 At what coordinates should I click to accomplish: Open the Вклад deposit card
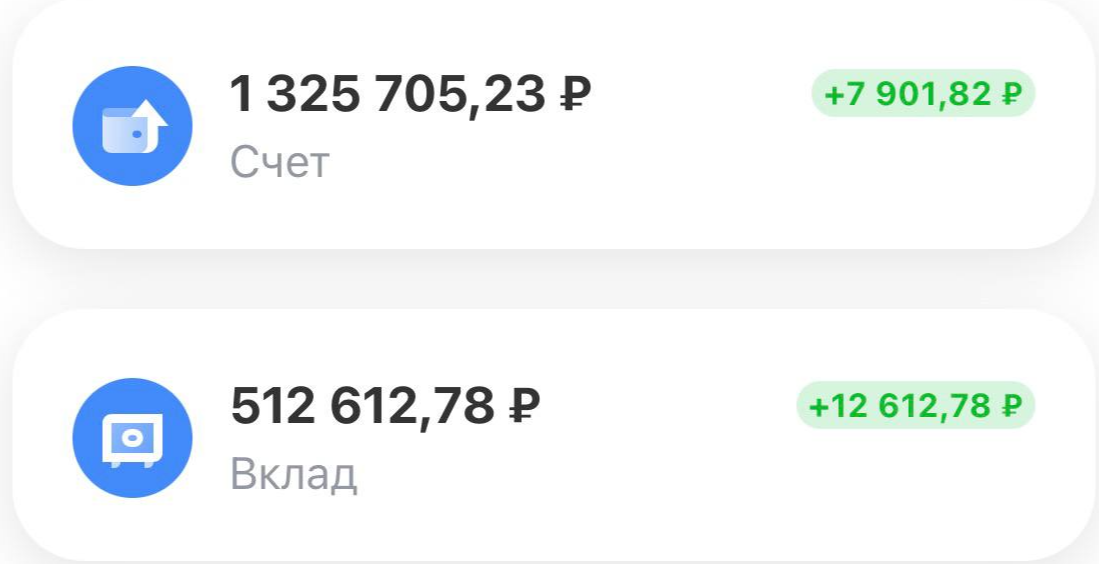pos(550,436)
